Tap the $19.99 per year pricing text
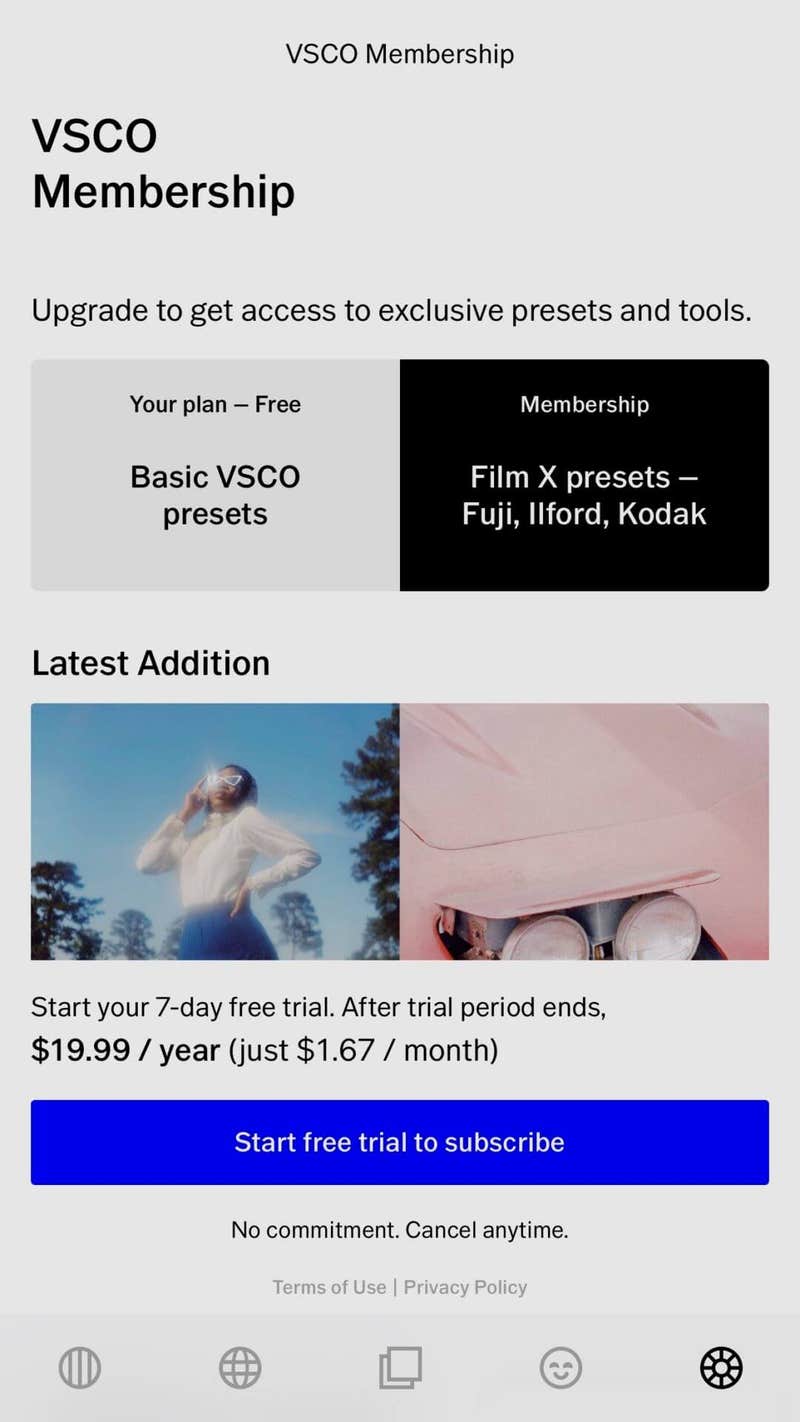Screen dimensions: 800x1422 click(x=126, y=1050)
